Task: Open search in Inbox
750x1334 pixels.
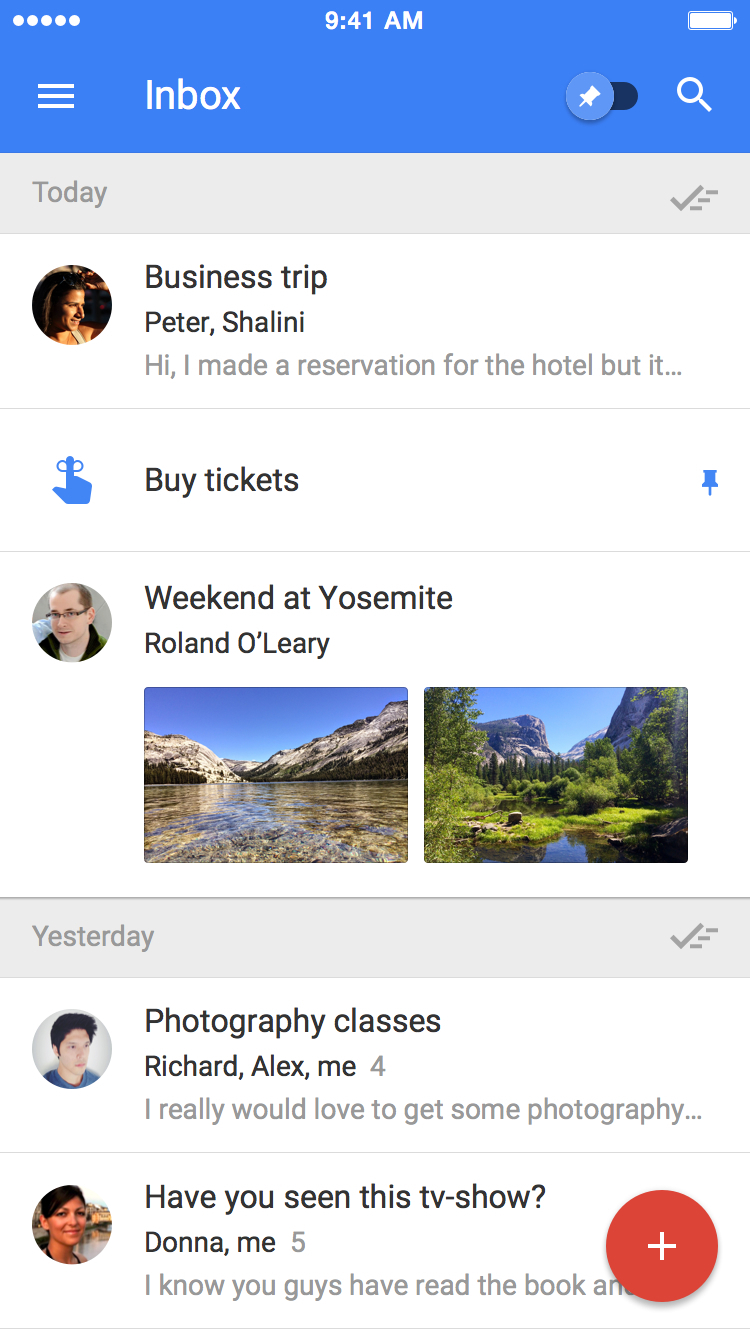Action: tap(694, 96)
